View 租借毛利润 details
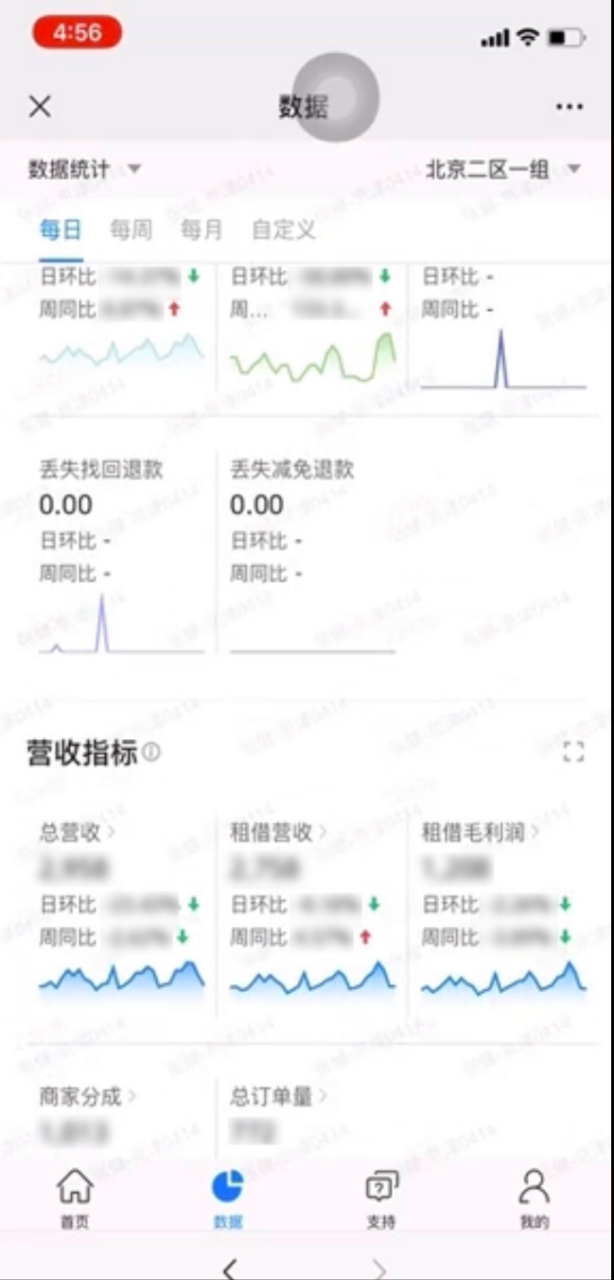Image resolution: width=614 pixels, height=1280 pixels. coord(481,832)
